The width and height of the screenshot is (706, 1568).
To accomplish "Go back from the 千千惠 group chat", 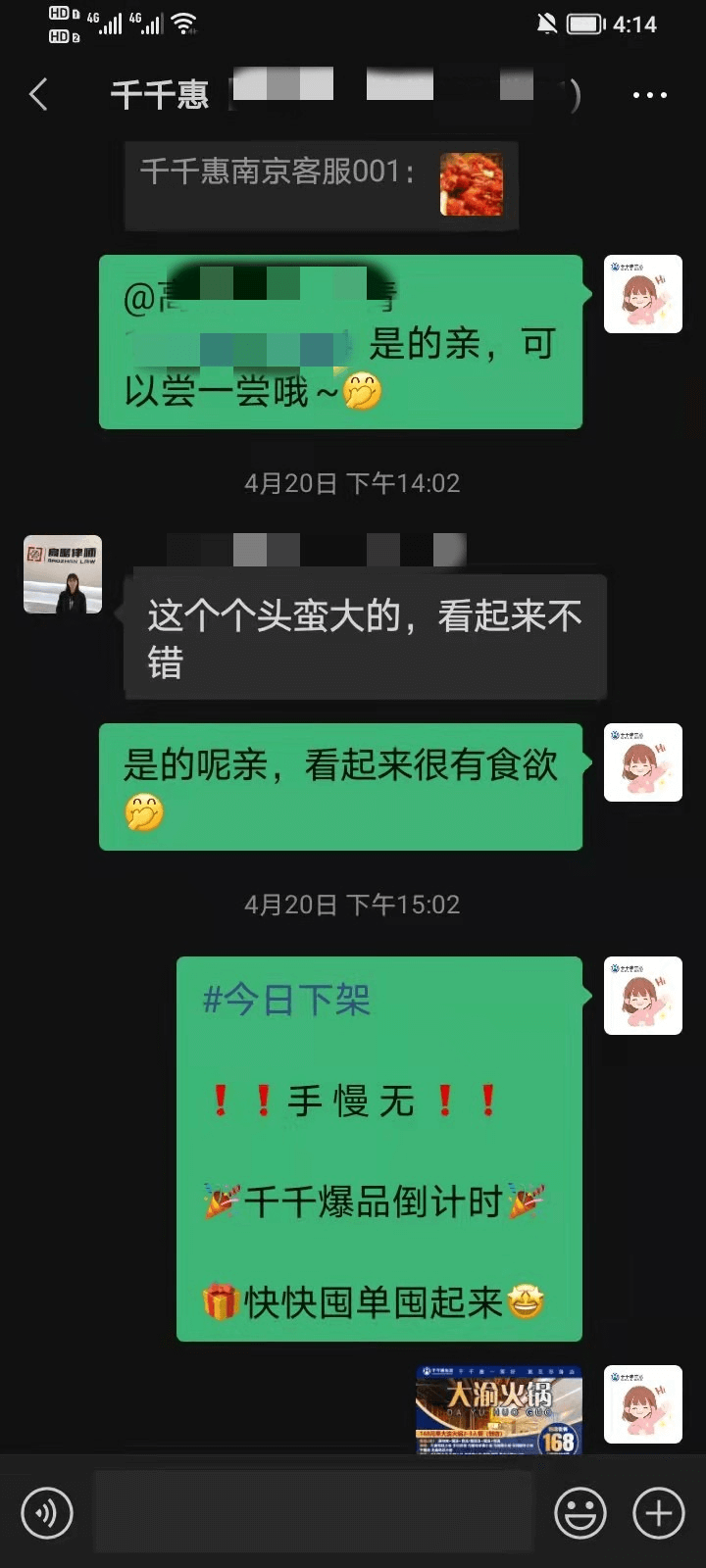I will tap(39, 95).
